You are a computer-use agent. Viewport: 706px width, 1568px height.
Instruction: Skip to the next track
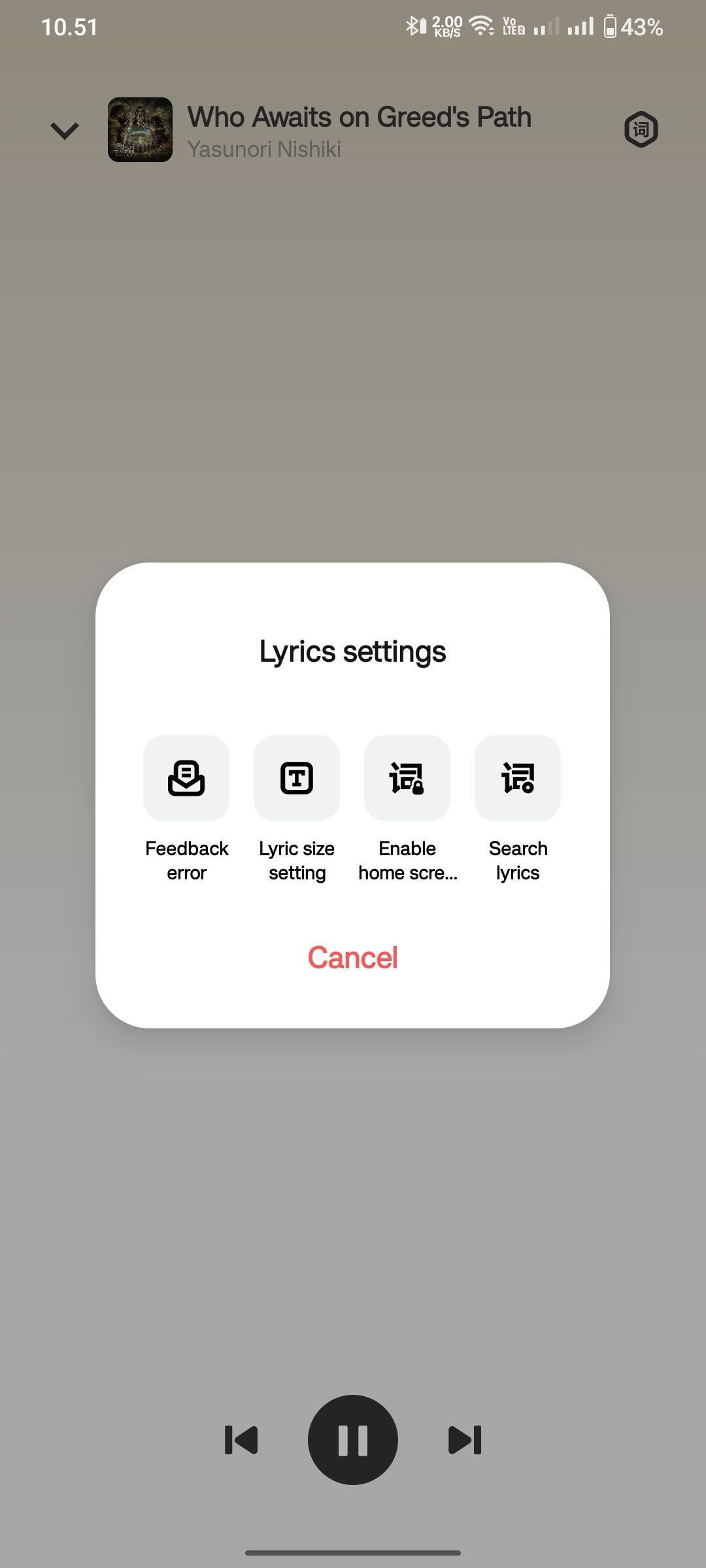pos(465,1440)
